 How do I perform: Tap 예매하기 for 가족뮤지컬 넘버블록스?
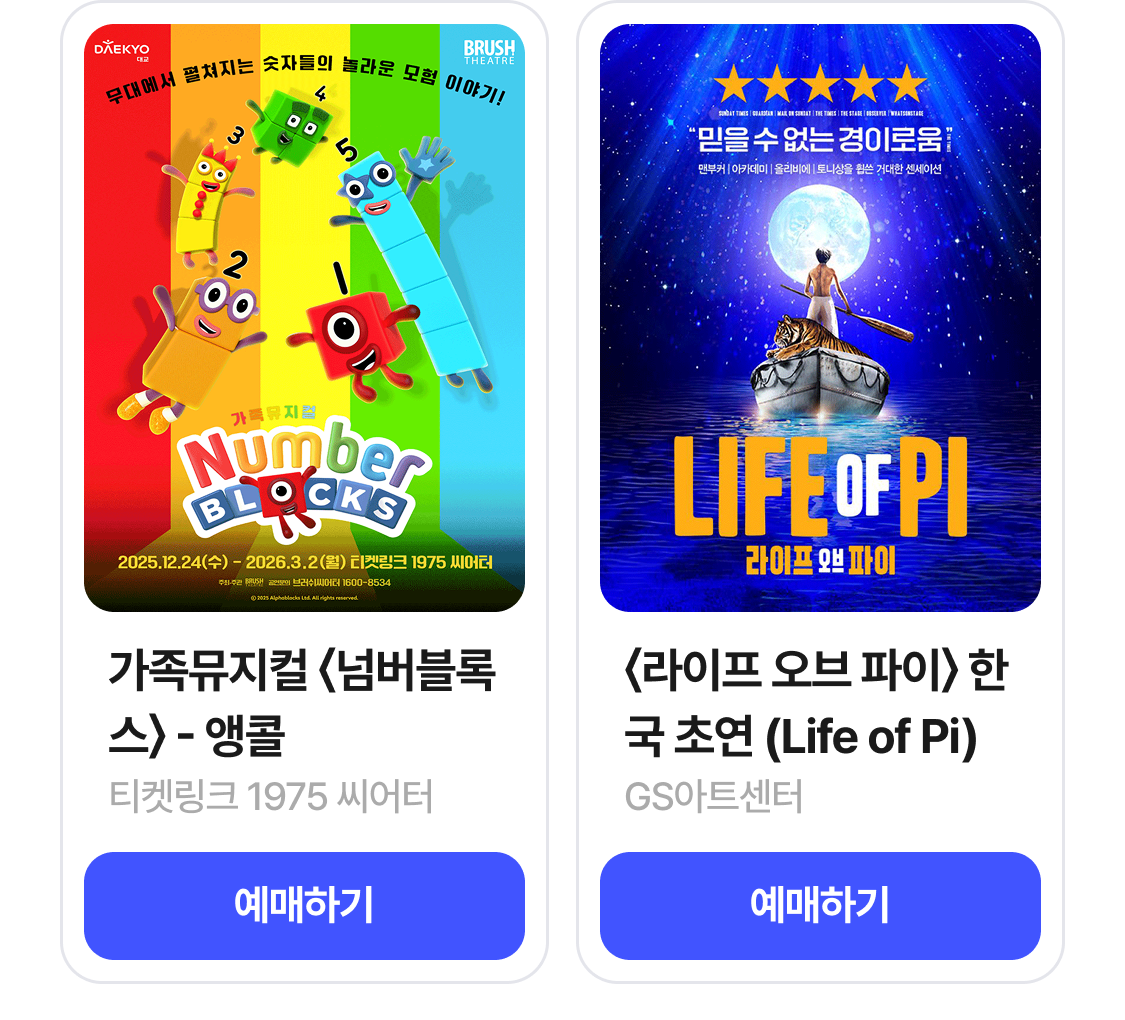pos(304,905)
